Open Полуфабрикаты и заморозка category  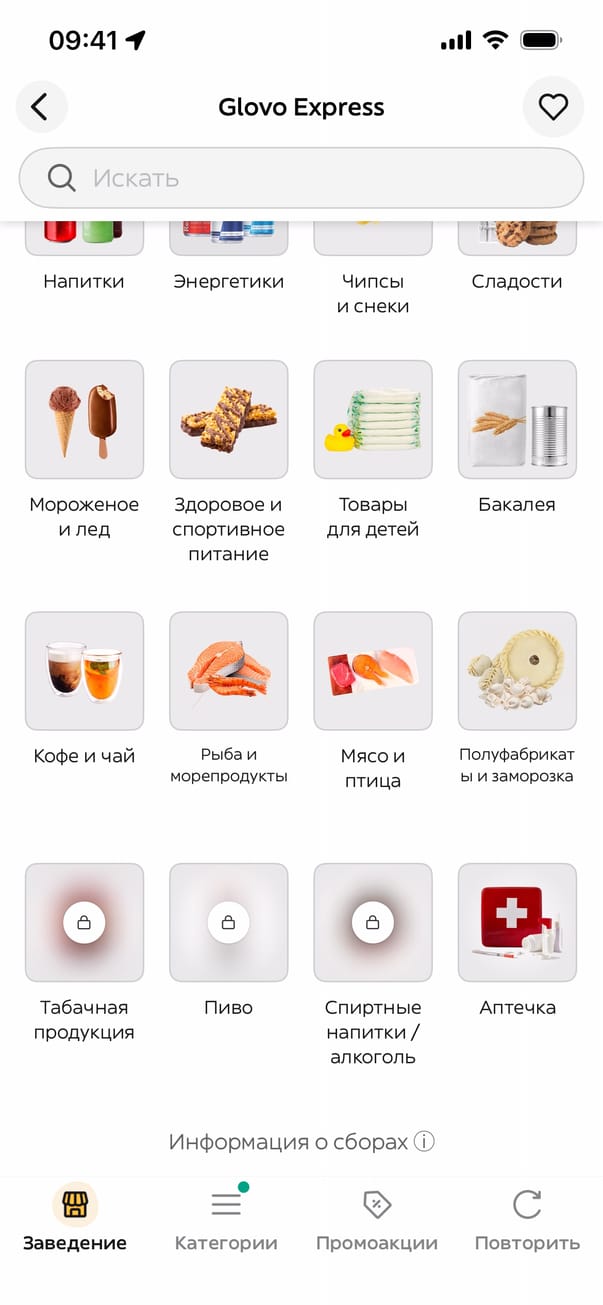(x=517, y=671)
